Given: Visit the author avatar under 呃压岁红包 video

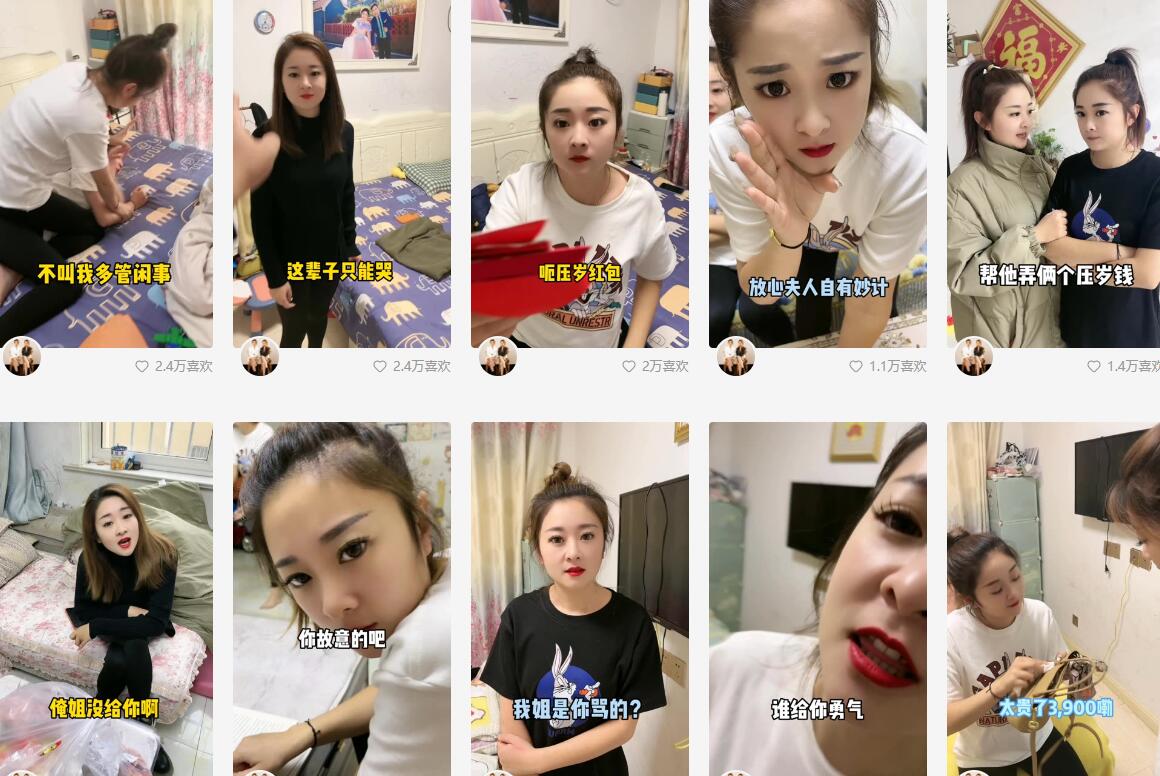Looking at the screenshot, I should (x=498, y=357).
